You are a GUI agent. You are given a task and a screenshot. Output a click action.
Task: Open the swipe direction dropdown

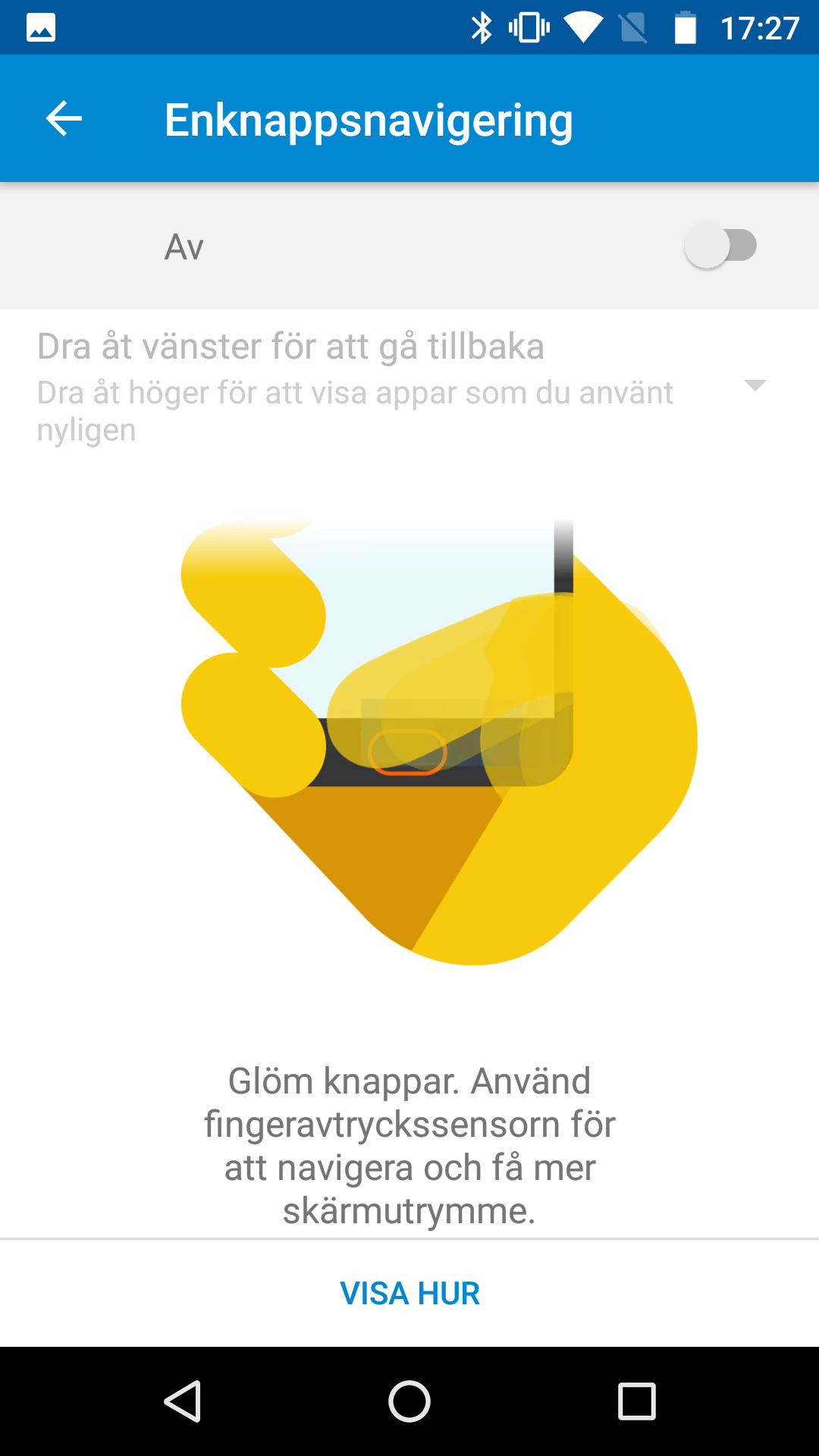755,385
